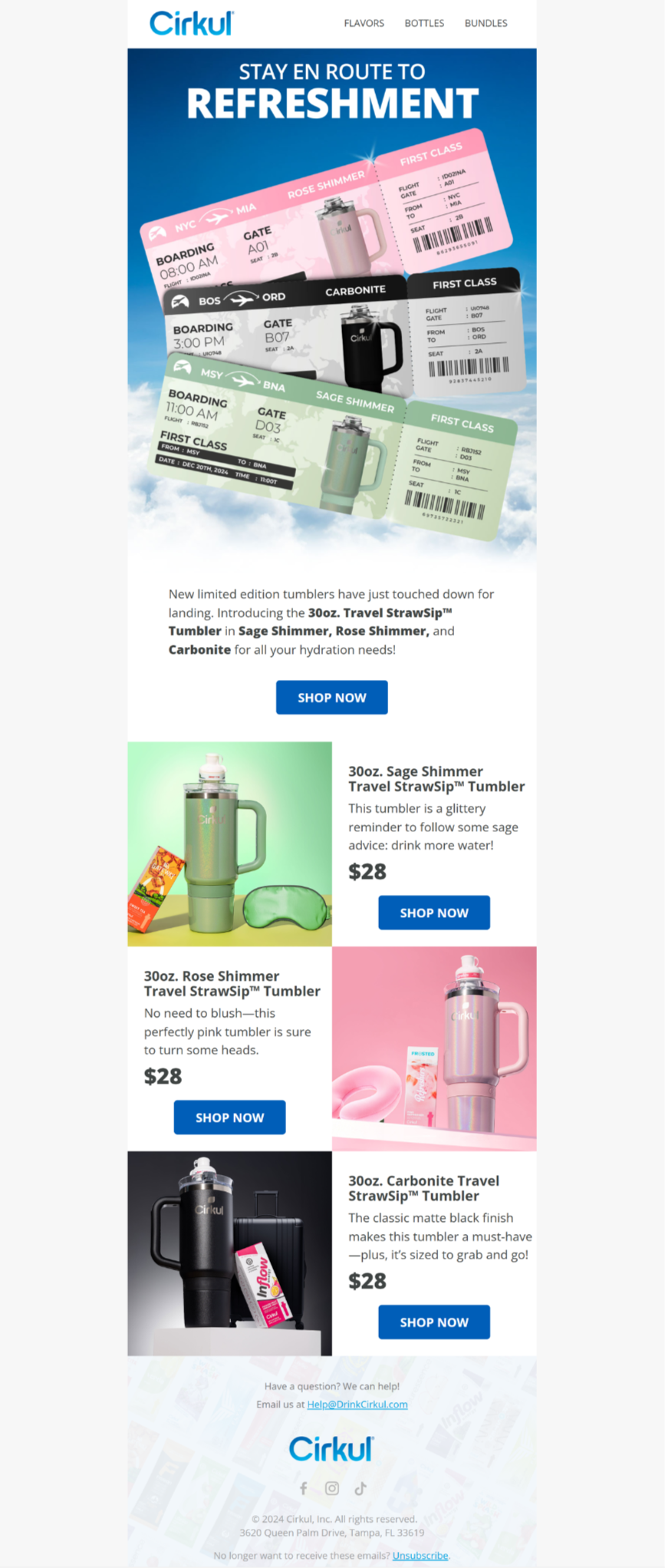Open Cirkul's Facebook page

click(x=304, y=1488)
